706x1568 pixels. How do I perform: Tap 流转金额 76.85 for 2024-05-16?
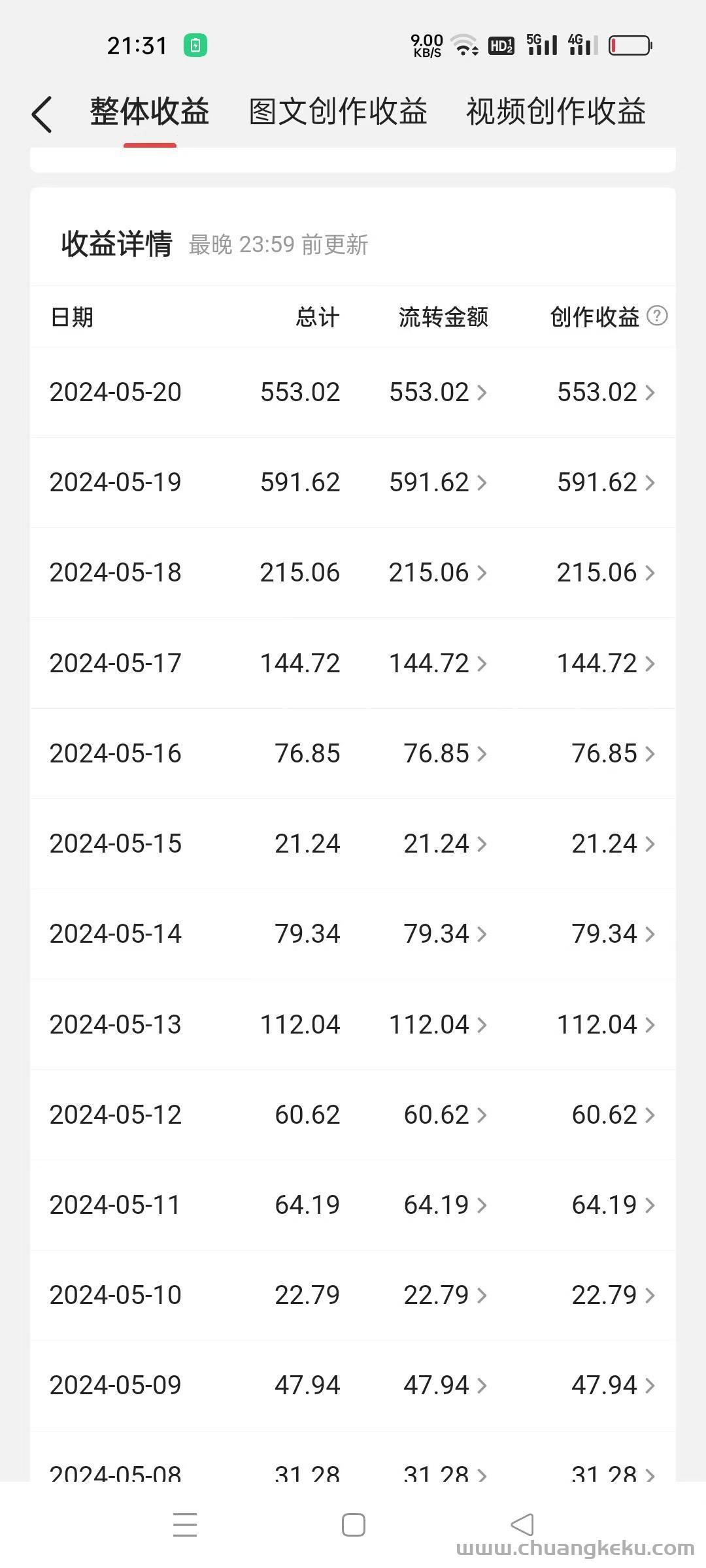(x=445, y=754)
